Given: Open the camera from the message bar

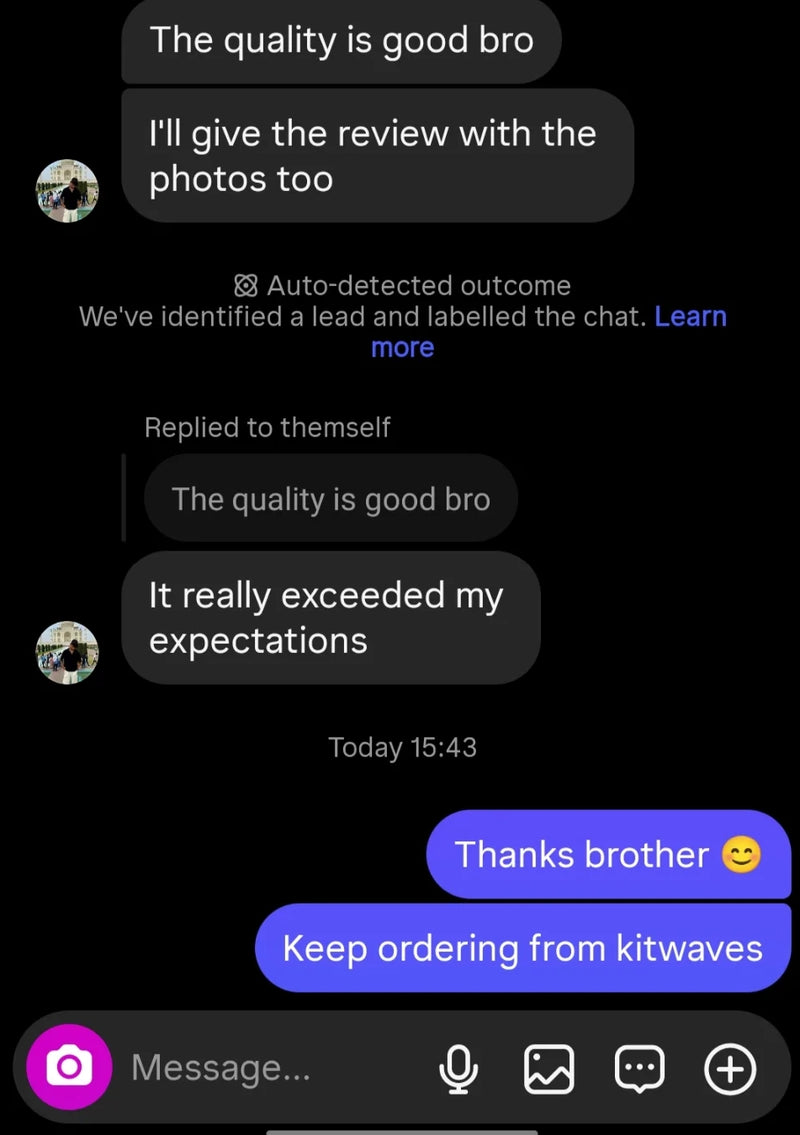Looking at the screenshot, I should [x=68, y=1067].
